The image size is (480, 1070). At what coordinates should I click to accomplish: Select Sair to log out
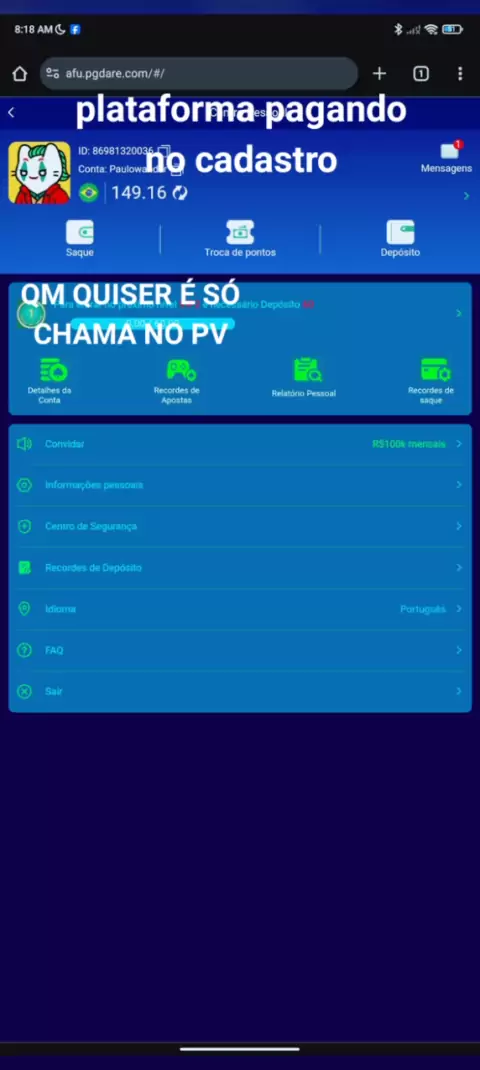click(240, 691)
